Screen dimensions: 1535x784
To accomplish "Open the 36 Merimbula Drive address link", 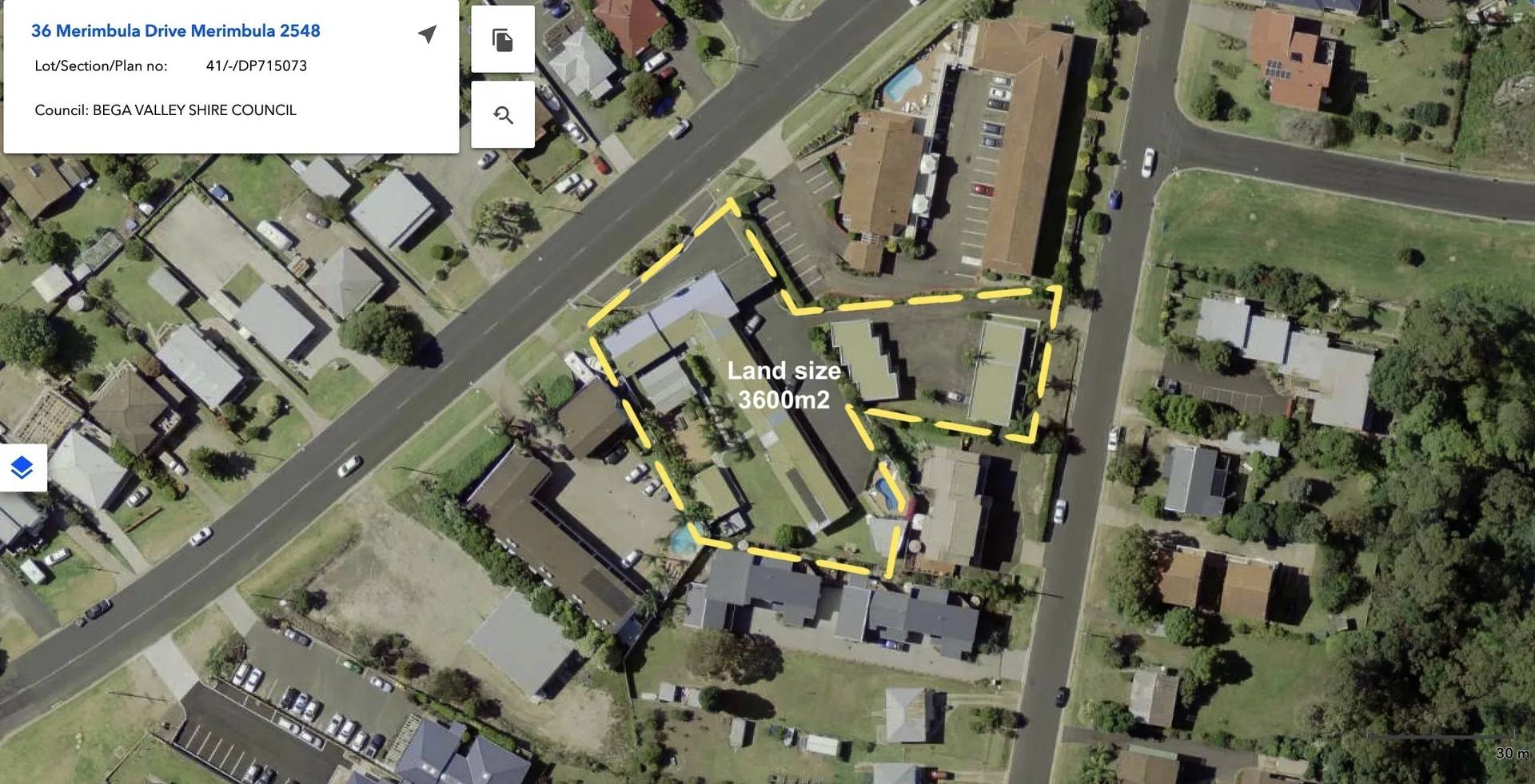I will point(175,31).
